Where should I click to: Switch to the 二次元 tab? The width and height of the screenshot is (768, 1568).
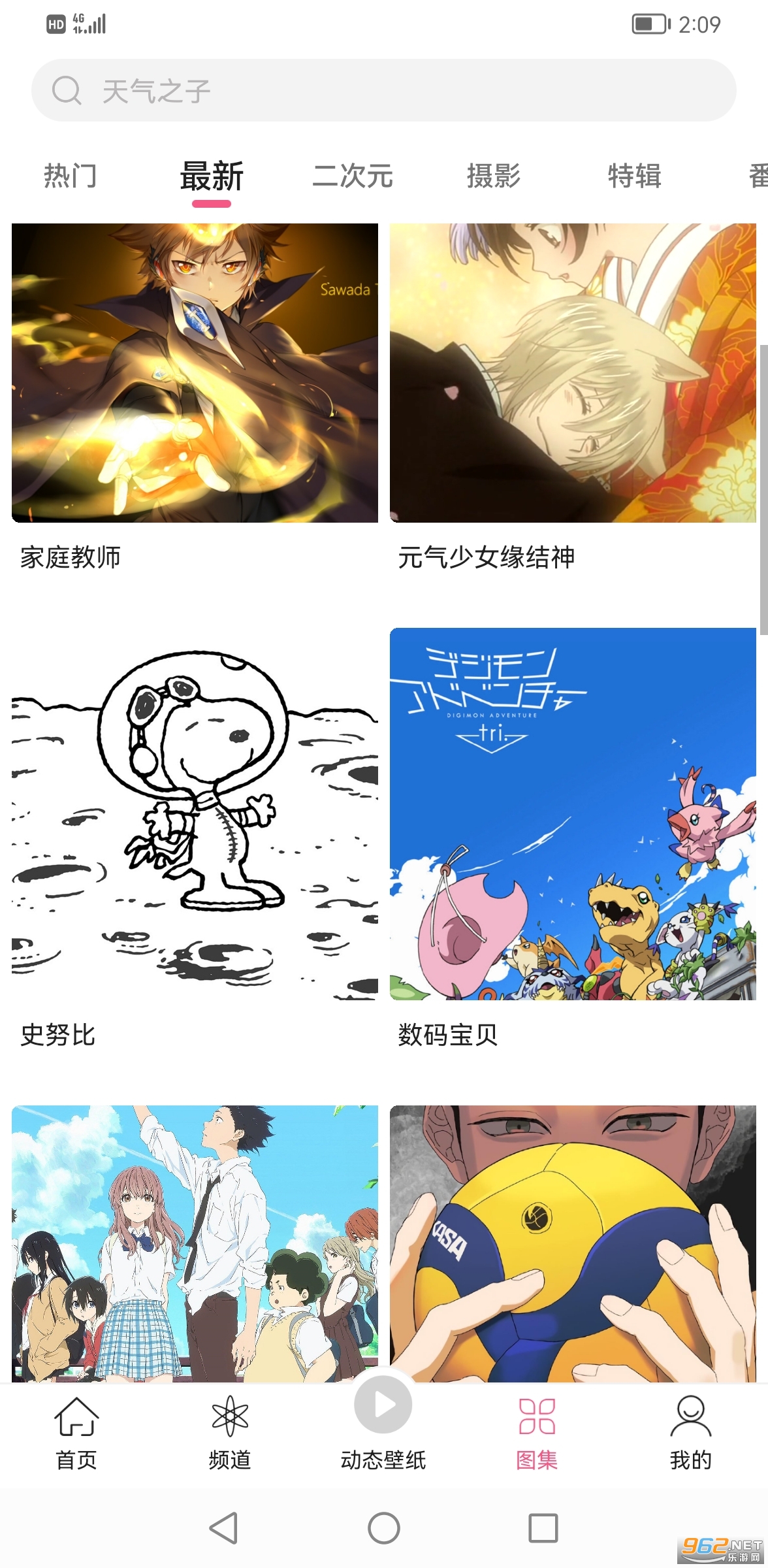[x=353, y=176]
